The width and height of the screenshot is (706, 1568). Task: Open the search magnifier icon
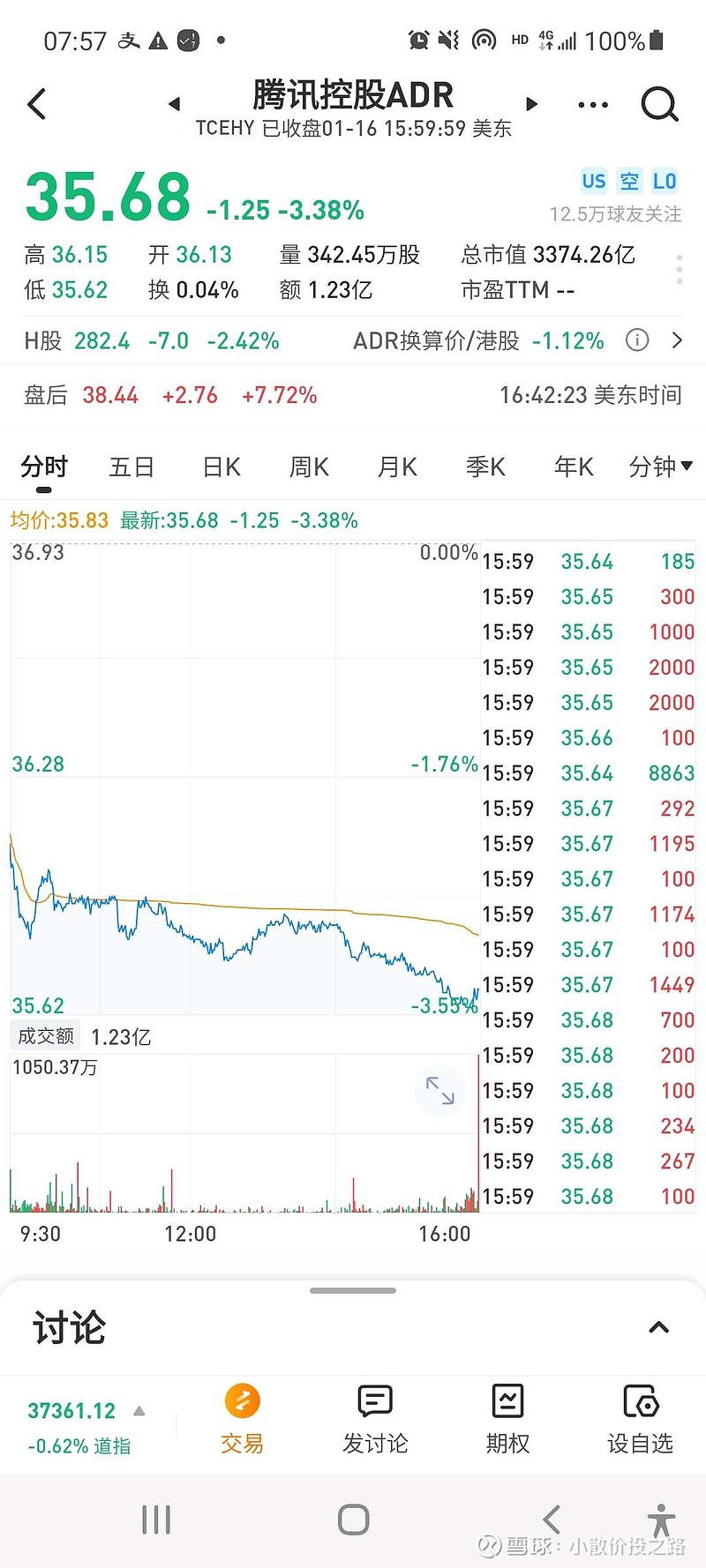pos(660,104)
